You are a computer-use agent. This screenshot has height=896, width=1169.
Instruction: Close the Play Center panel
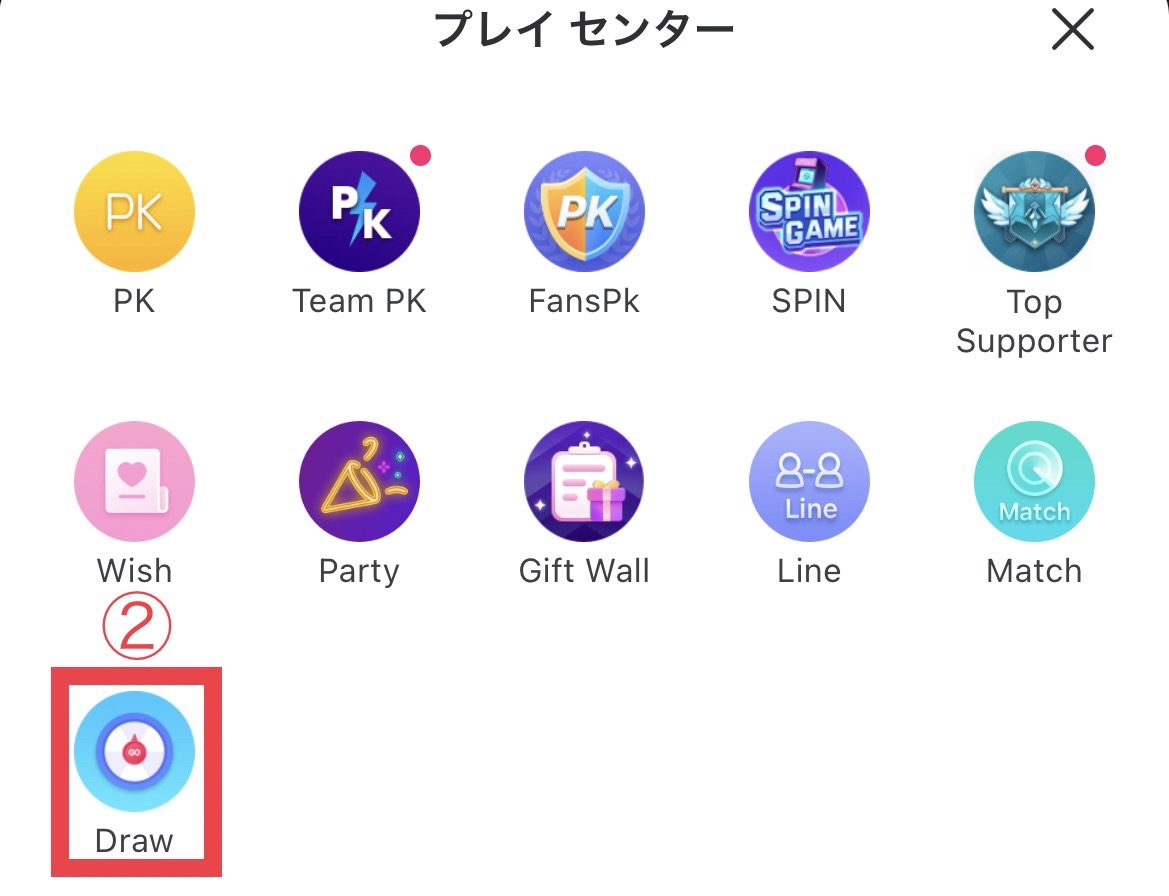point(1073,32)
